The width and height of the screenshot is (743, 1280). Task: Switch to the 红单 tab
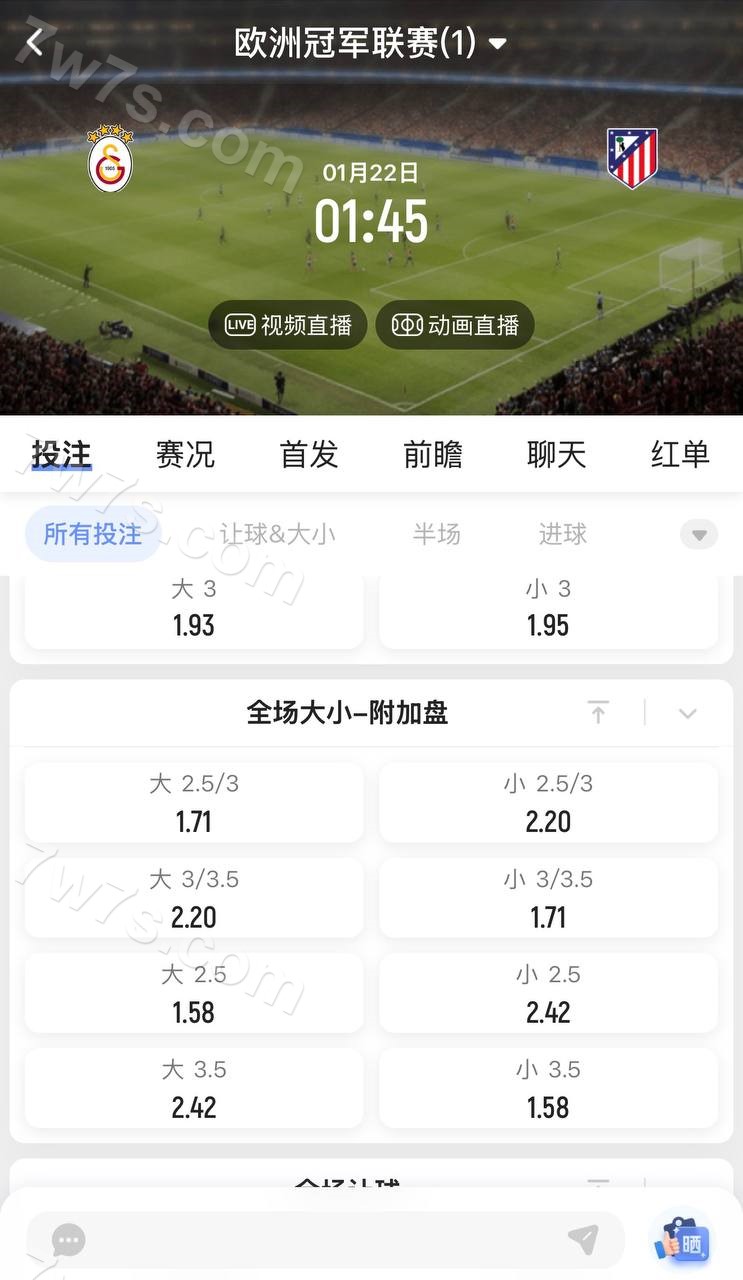click(680, 455)
